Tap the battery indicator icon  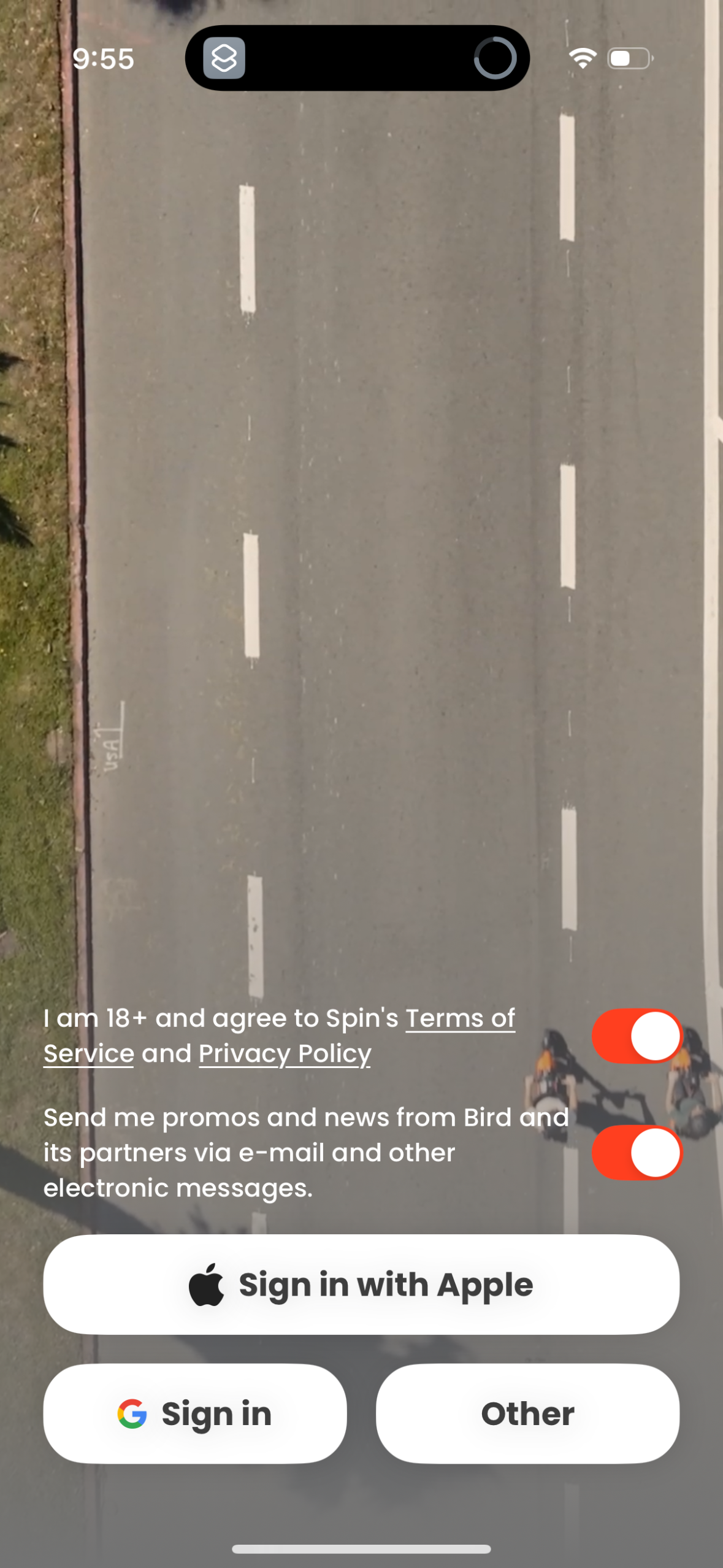(x=629, y=57)
